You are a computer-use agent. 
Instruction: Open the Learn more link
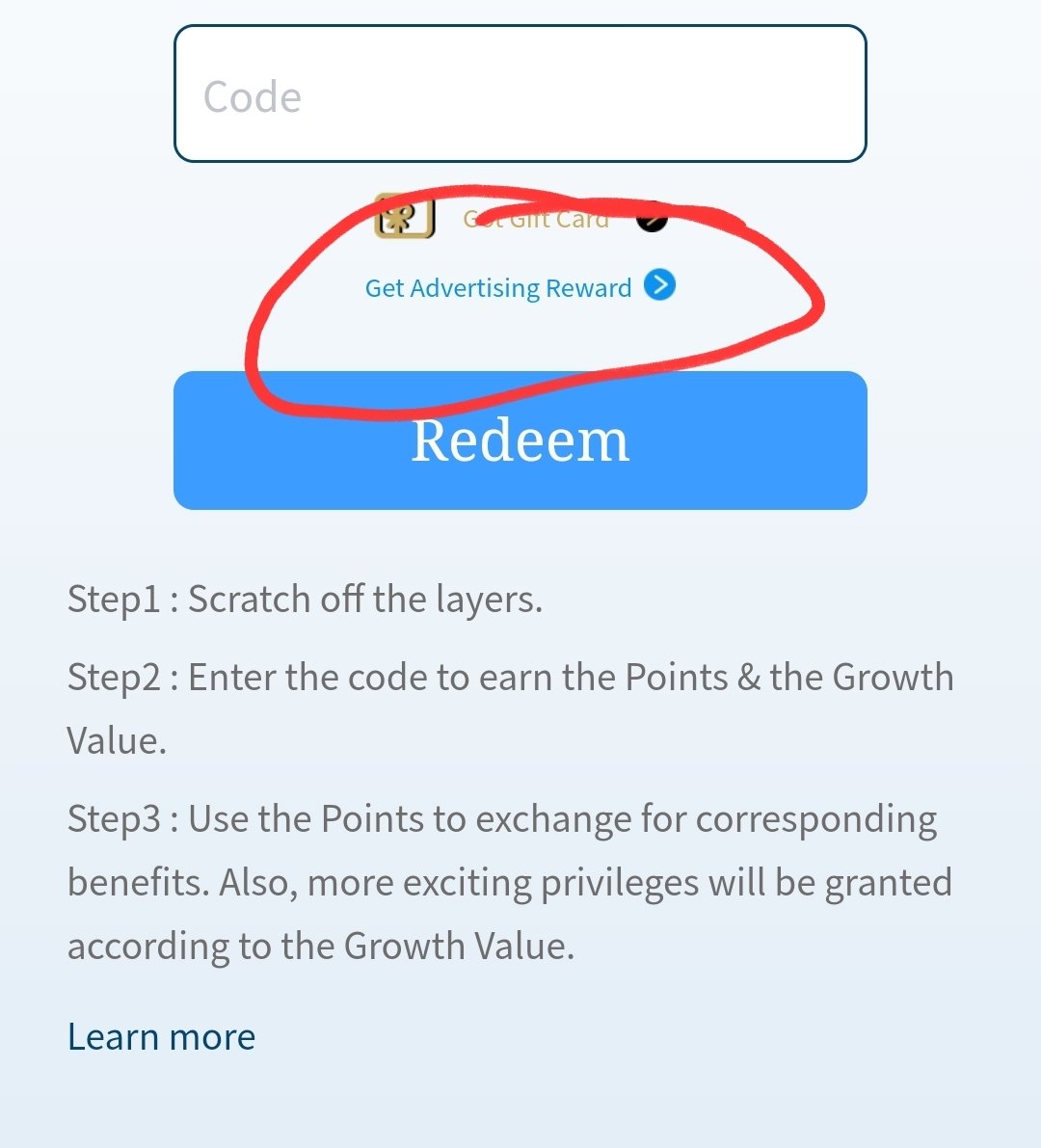[x=161, y=1037]
